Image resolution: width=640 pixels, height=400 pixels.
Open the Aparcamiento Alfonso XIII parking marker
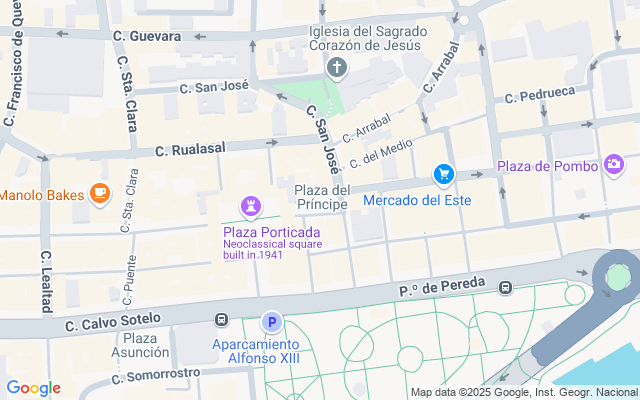point(270,322)
